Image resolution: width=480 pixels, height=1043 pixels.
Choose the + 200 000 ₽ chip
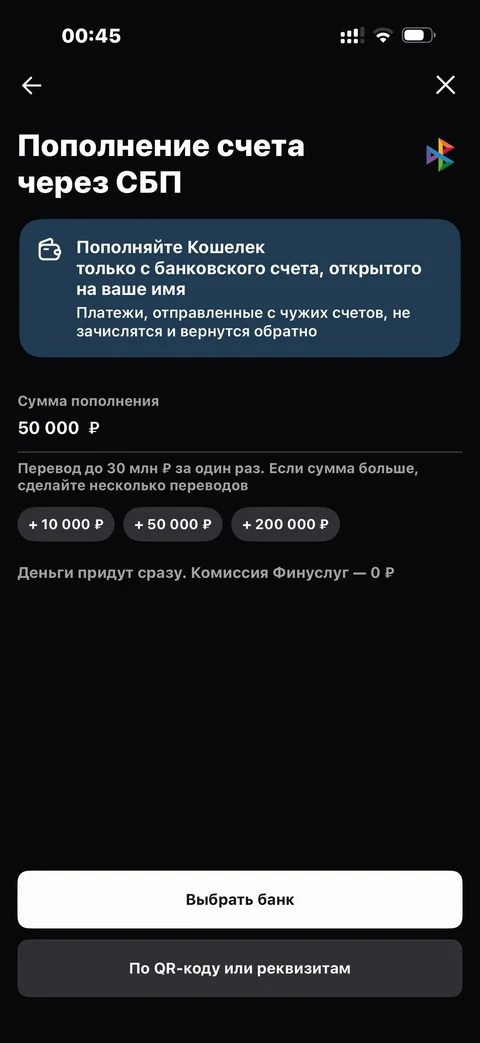(x=285, y=524)
